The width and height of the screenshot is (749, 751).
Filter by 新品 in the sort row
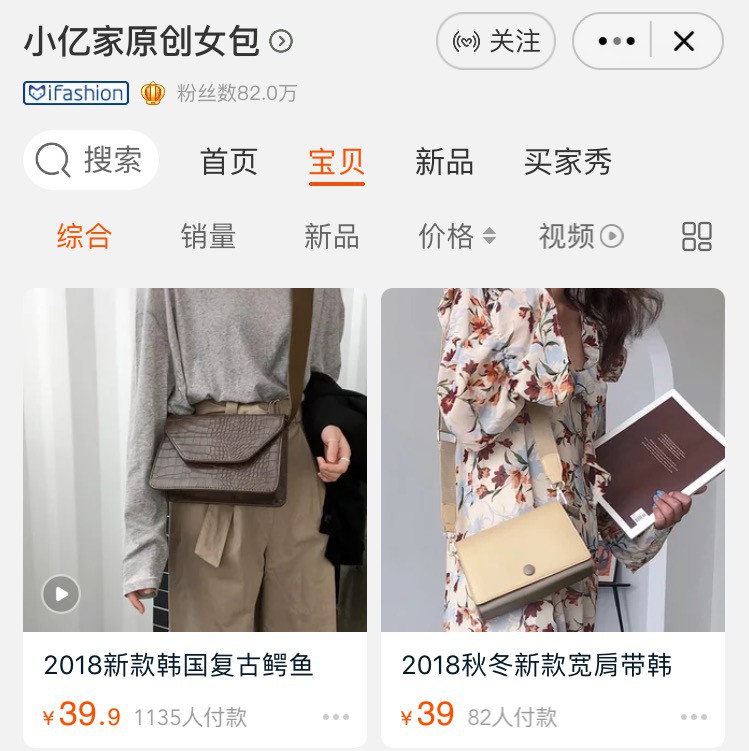click(x=331, y=237)
